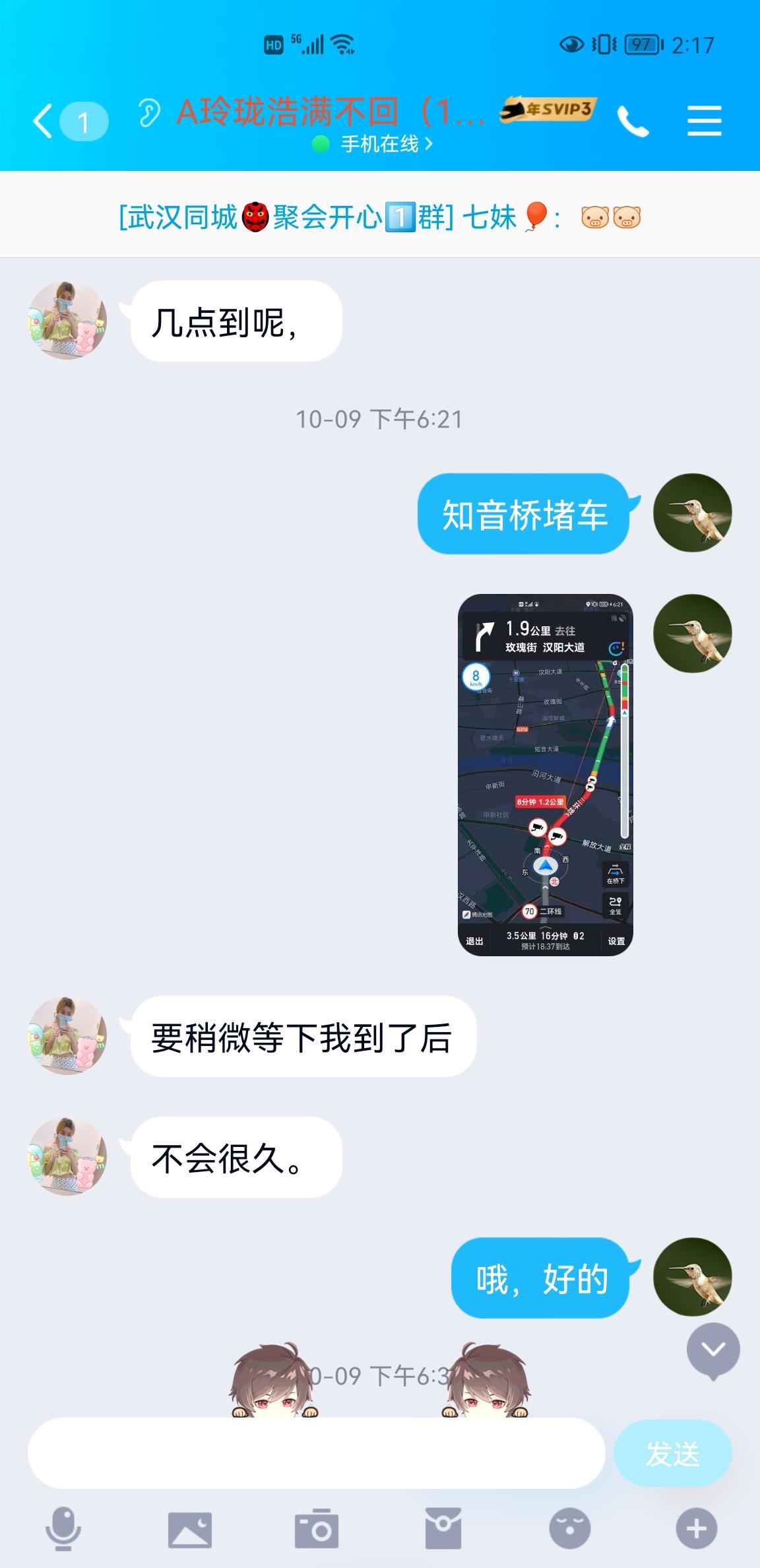
Task: Send a red packet
Action: [x=443, y=1529]
